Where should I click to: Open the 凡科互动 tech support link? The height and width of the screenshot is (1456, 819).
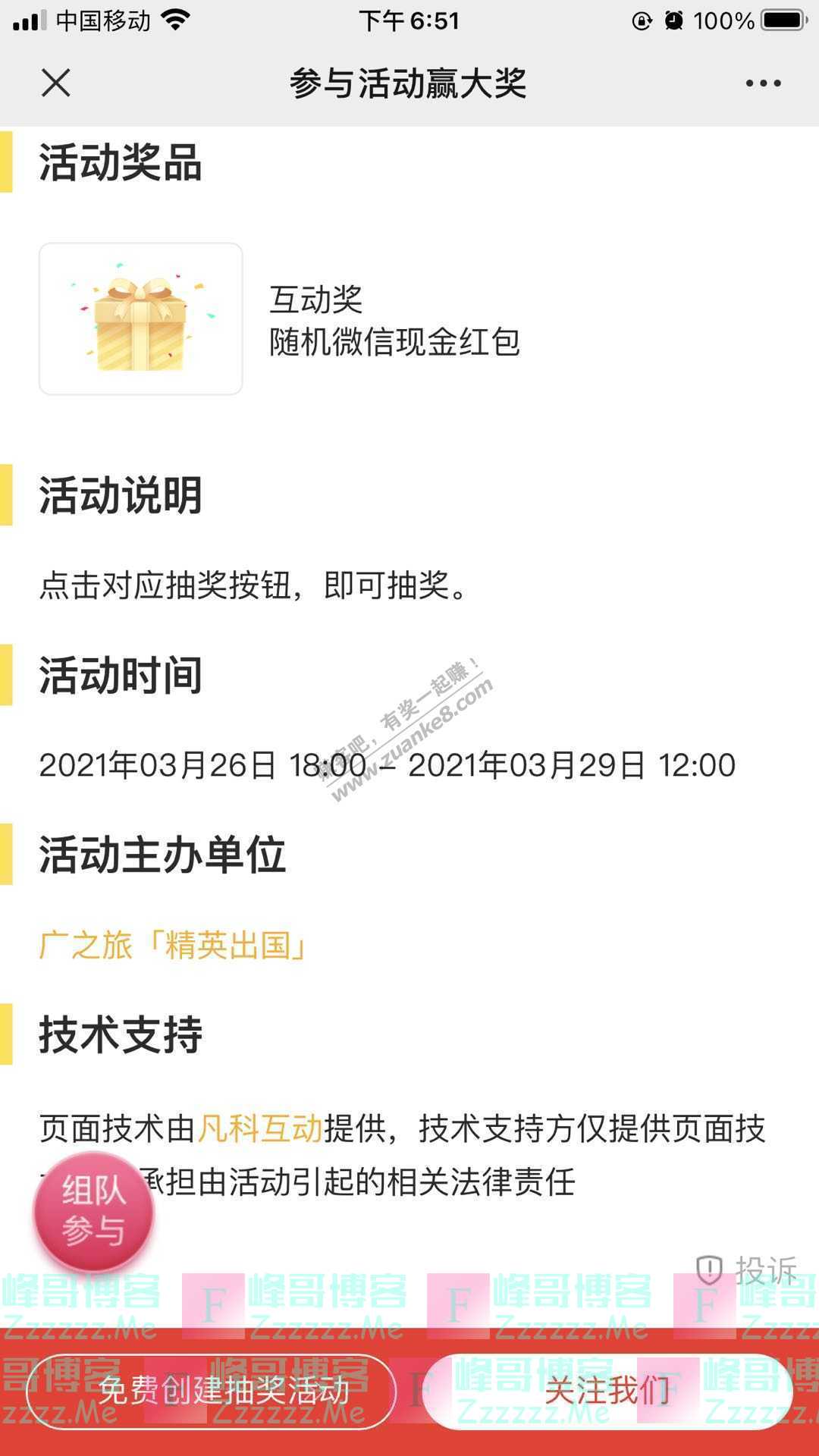260,1128
